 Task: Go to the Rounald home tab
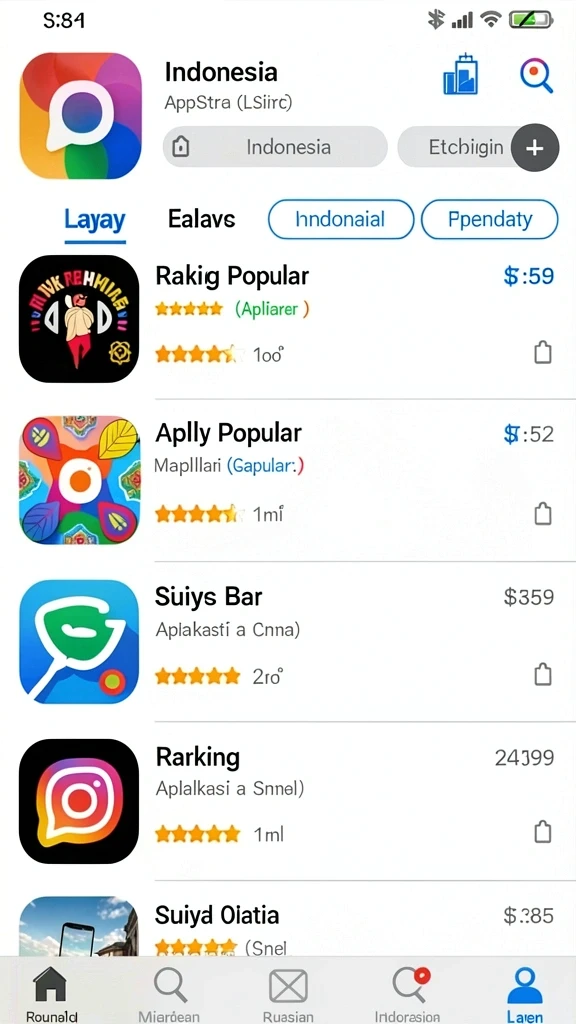(x=51, y=993)
